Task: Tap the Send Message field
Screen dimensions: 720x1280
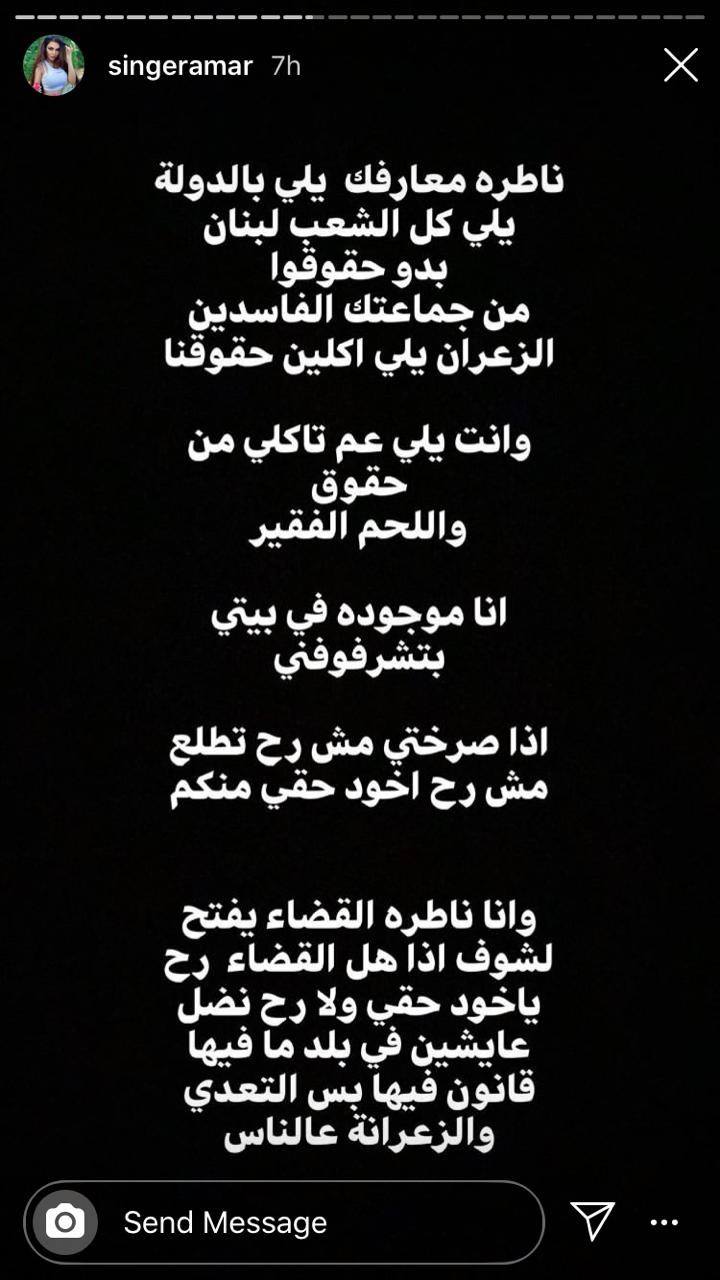Action: tap(320, 1222)
